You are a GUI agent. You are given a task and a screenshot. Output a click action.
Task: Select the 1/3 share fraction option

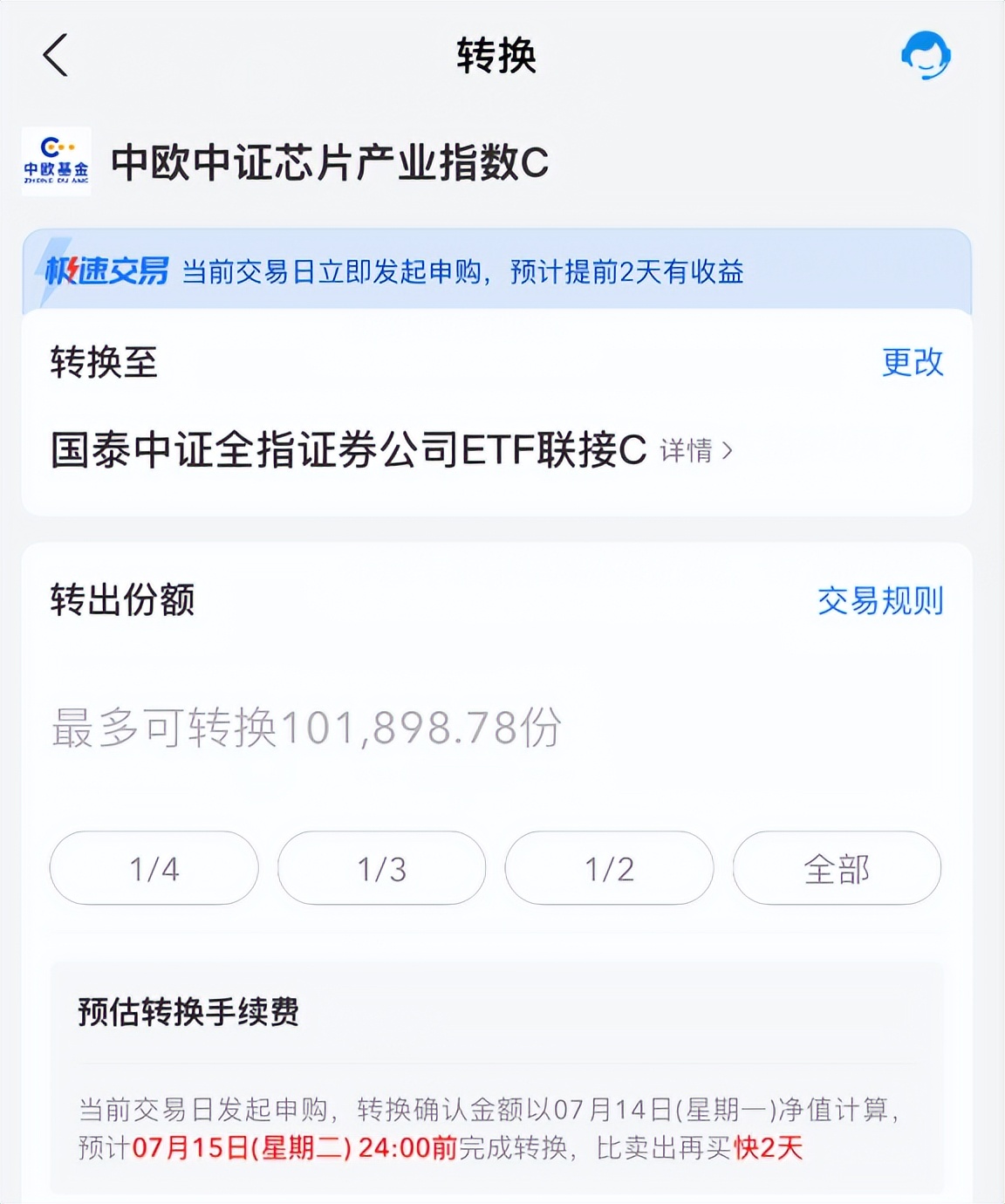click(x=380, y=867)
